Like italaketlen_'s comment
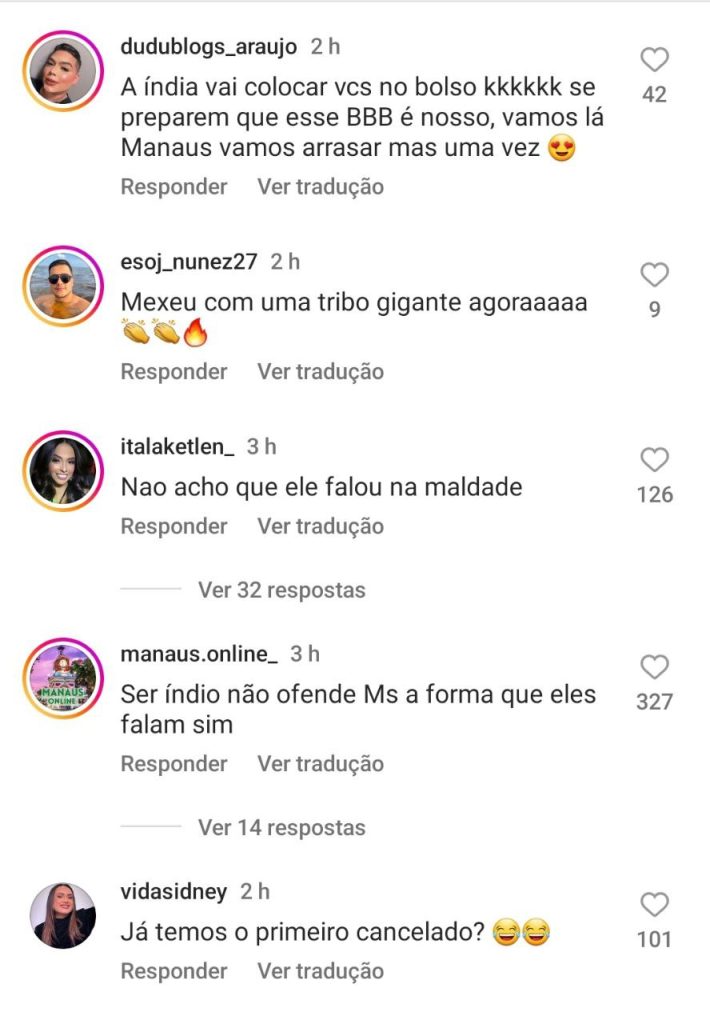 [x=654, y=460]
